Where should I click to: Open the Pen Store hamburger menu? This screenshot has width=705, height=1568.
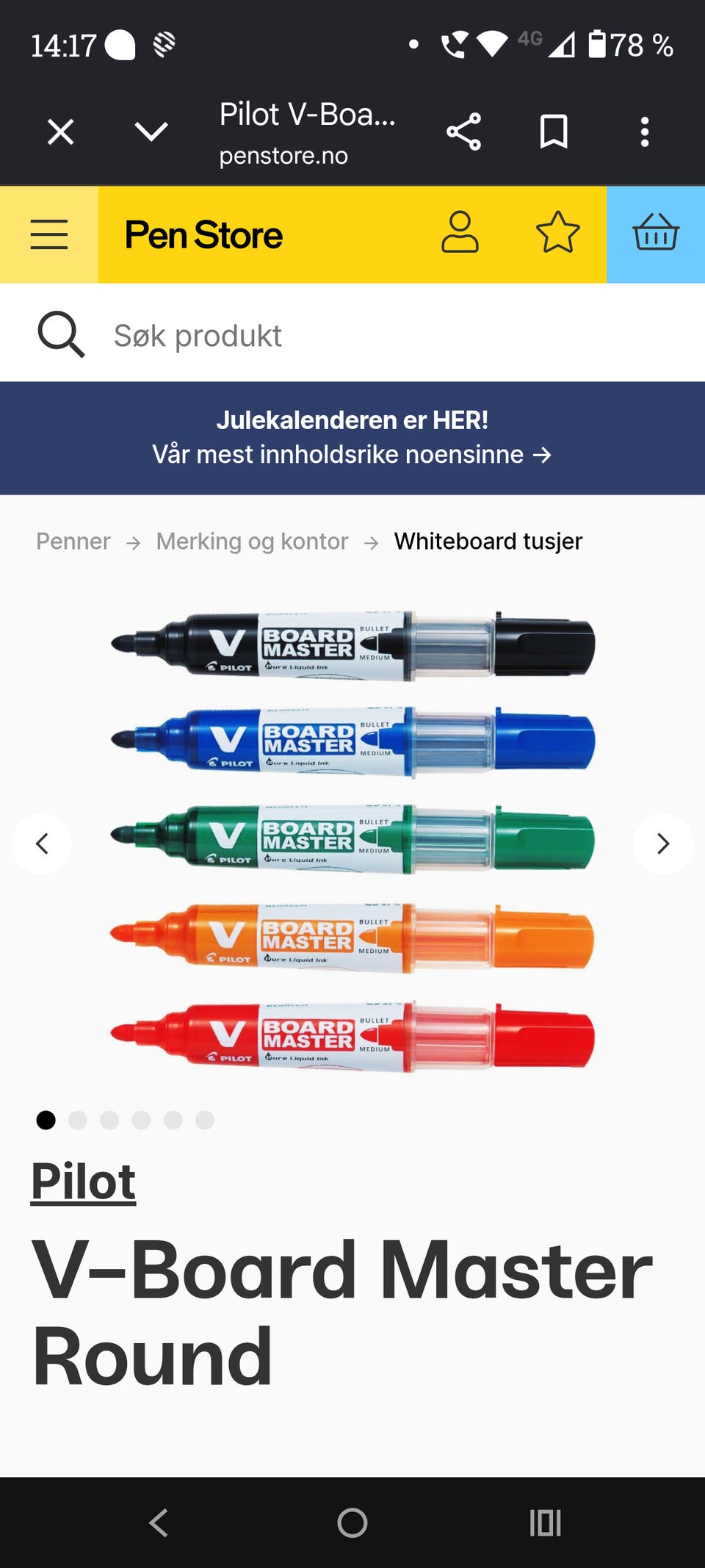click(49, 234)
